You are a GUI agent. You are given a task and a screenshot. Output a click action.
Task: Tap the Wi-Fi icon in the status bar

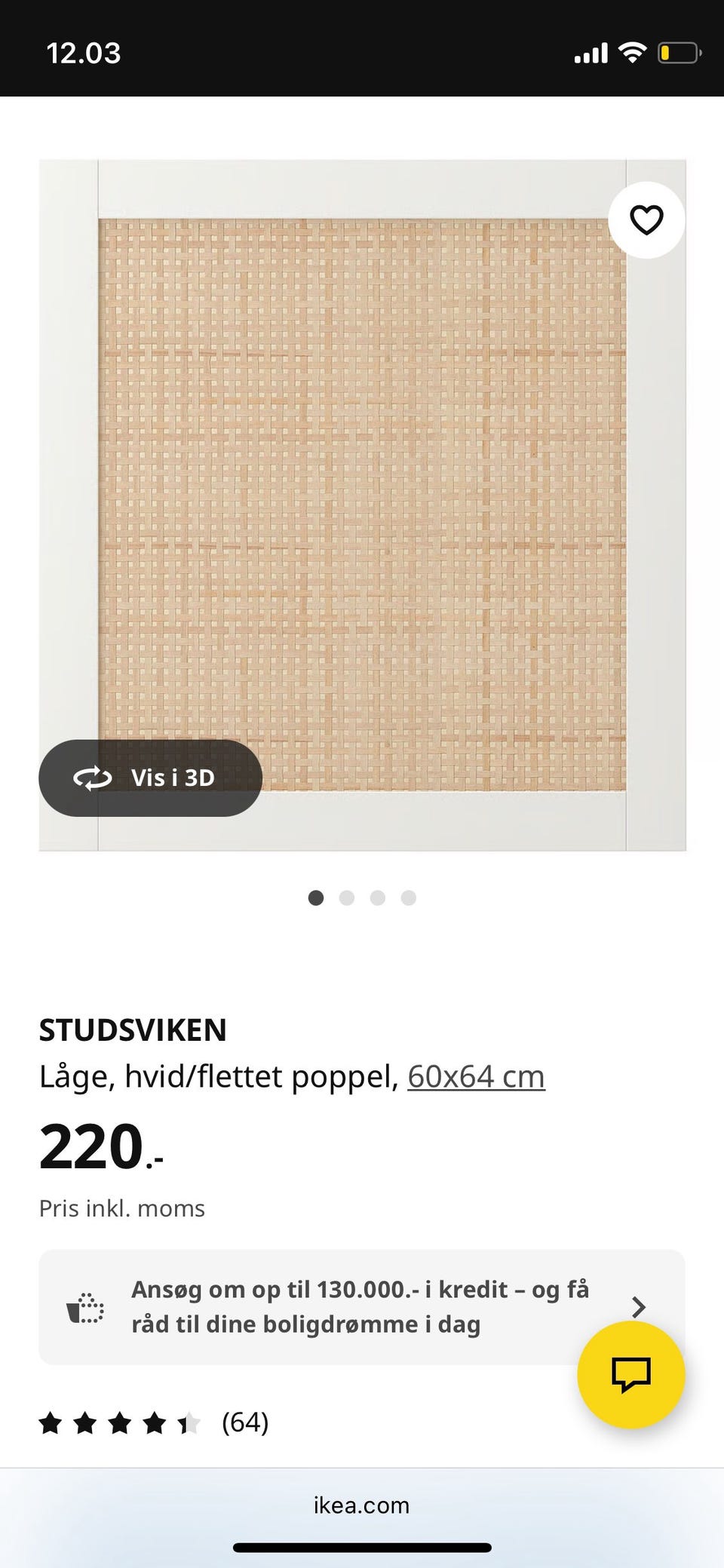633,51
